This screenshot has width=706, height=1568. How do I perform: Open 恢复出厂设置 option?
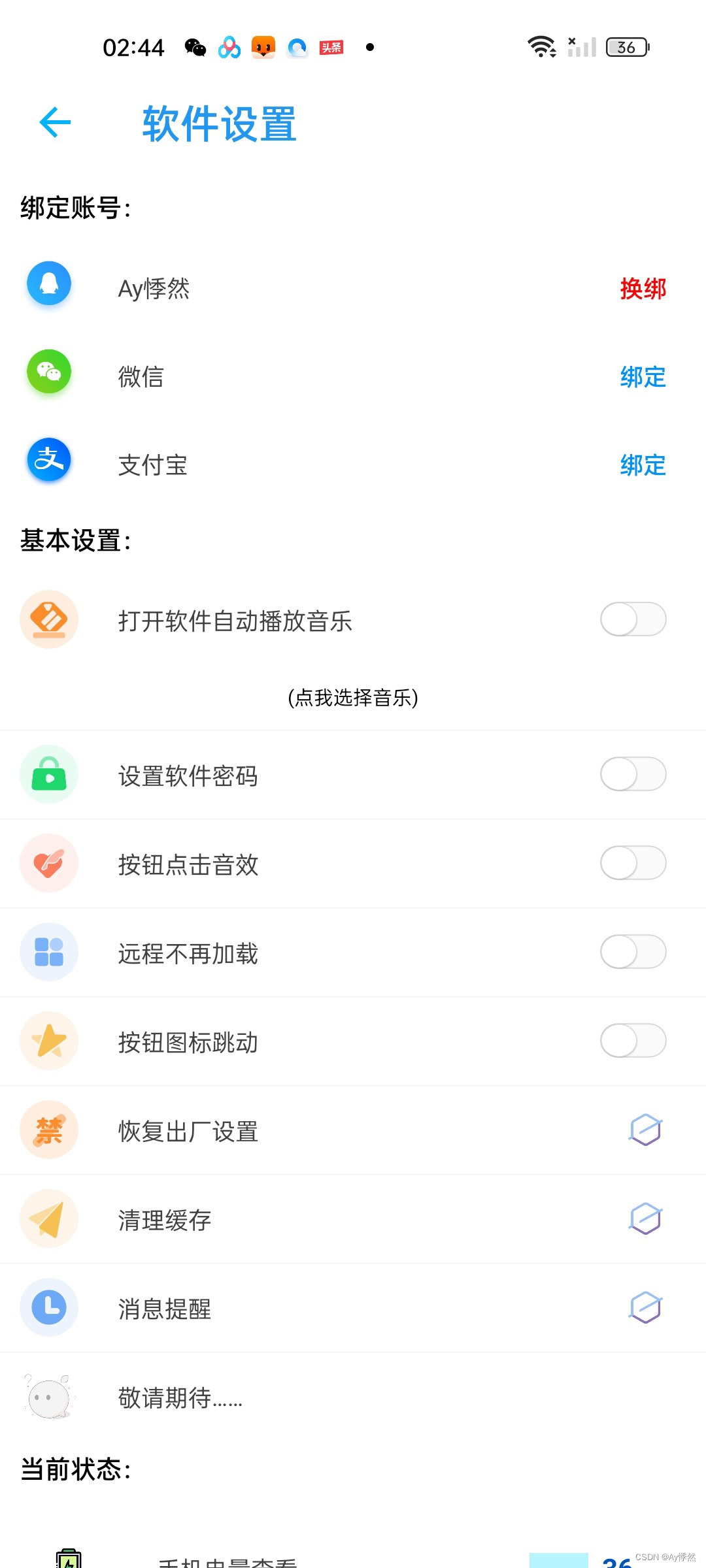pos(645,1130)
